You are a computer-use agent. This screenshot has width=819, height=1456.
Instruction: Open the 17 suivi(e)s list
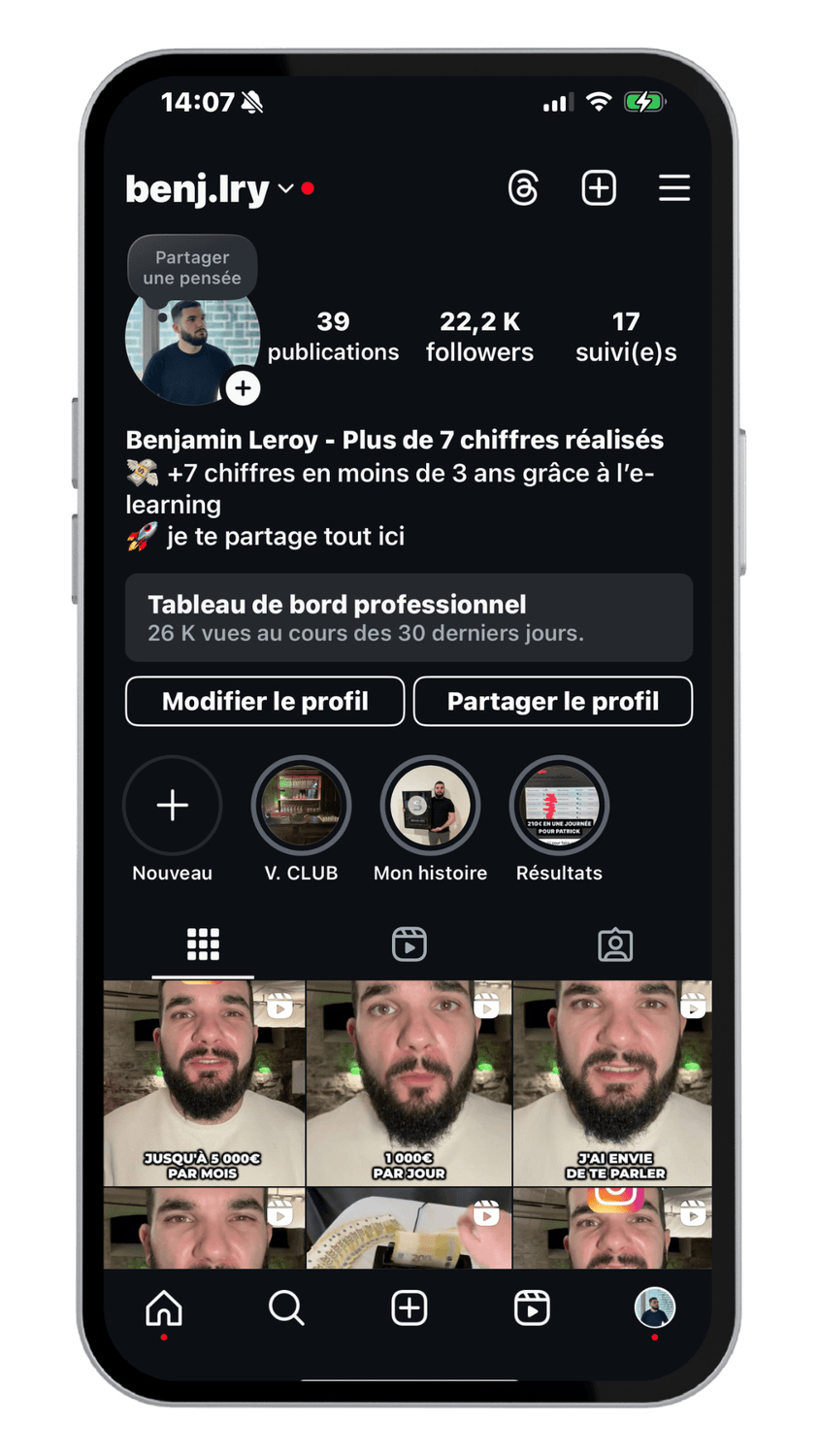click(x=626, y=336)
